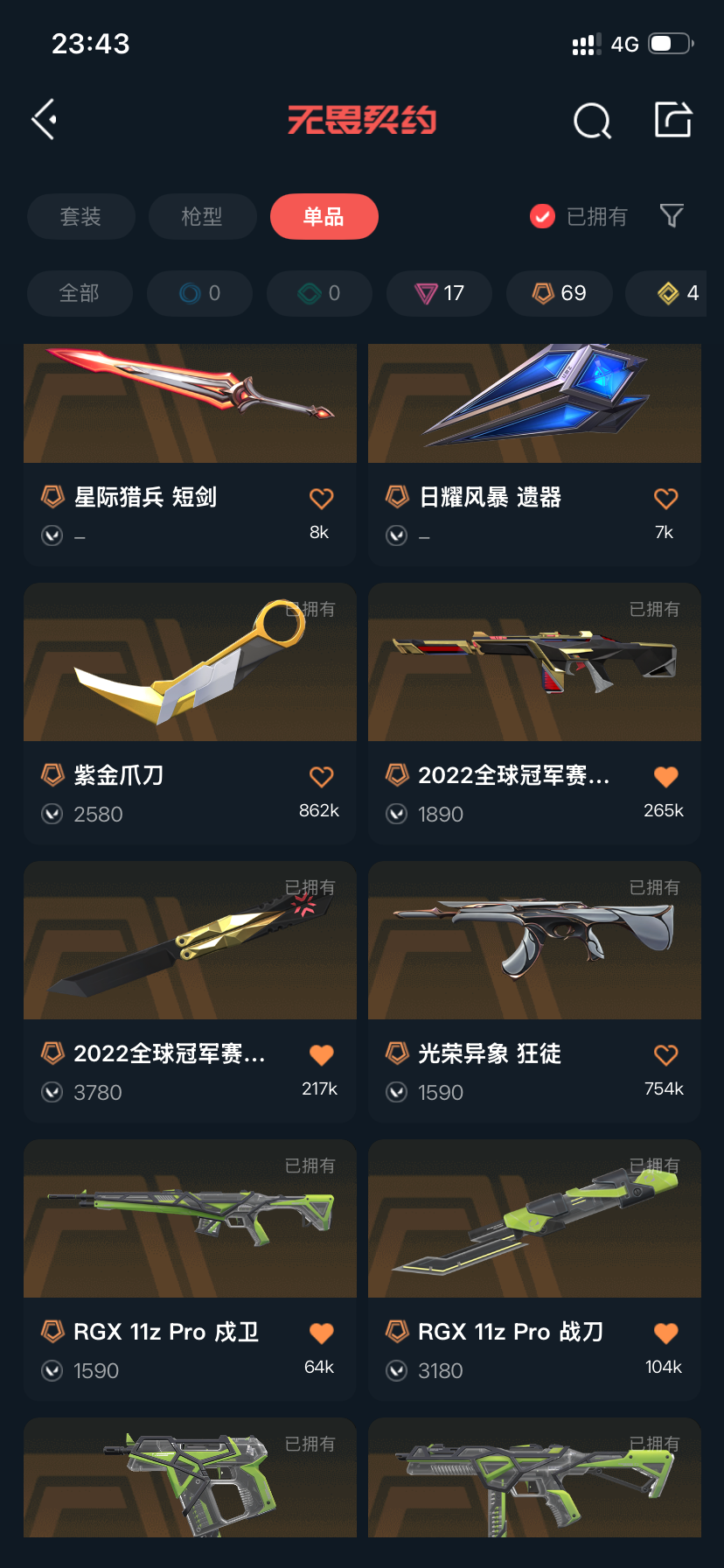The image size is (724, 1568).
Task: Open the funnel filter icon
Action: (672, 215)
